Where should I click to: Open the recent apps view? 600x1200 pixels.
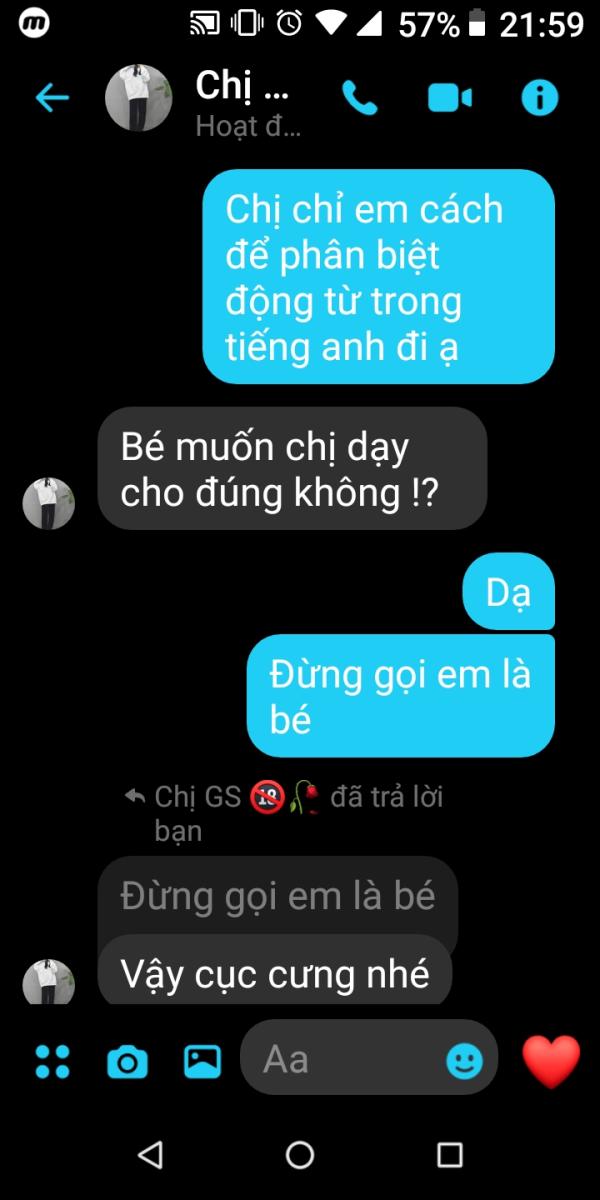450,1155
